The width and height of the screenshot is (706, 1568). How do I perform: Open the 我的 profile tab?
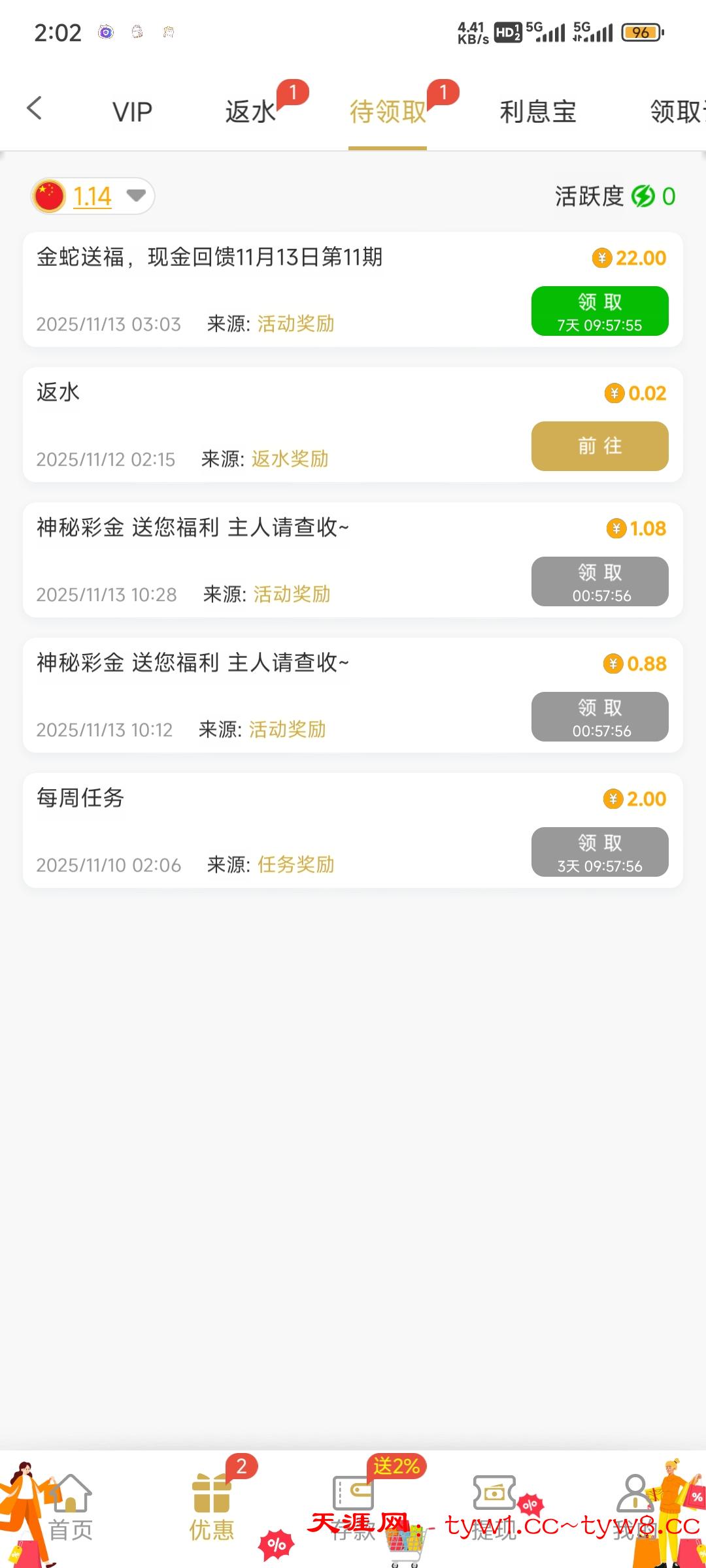click(634, 1508)
